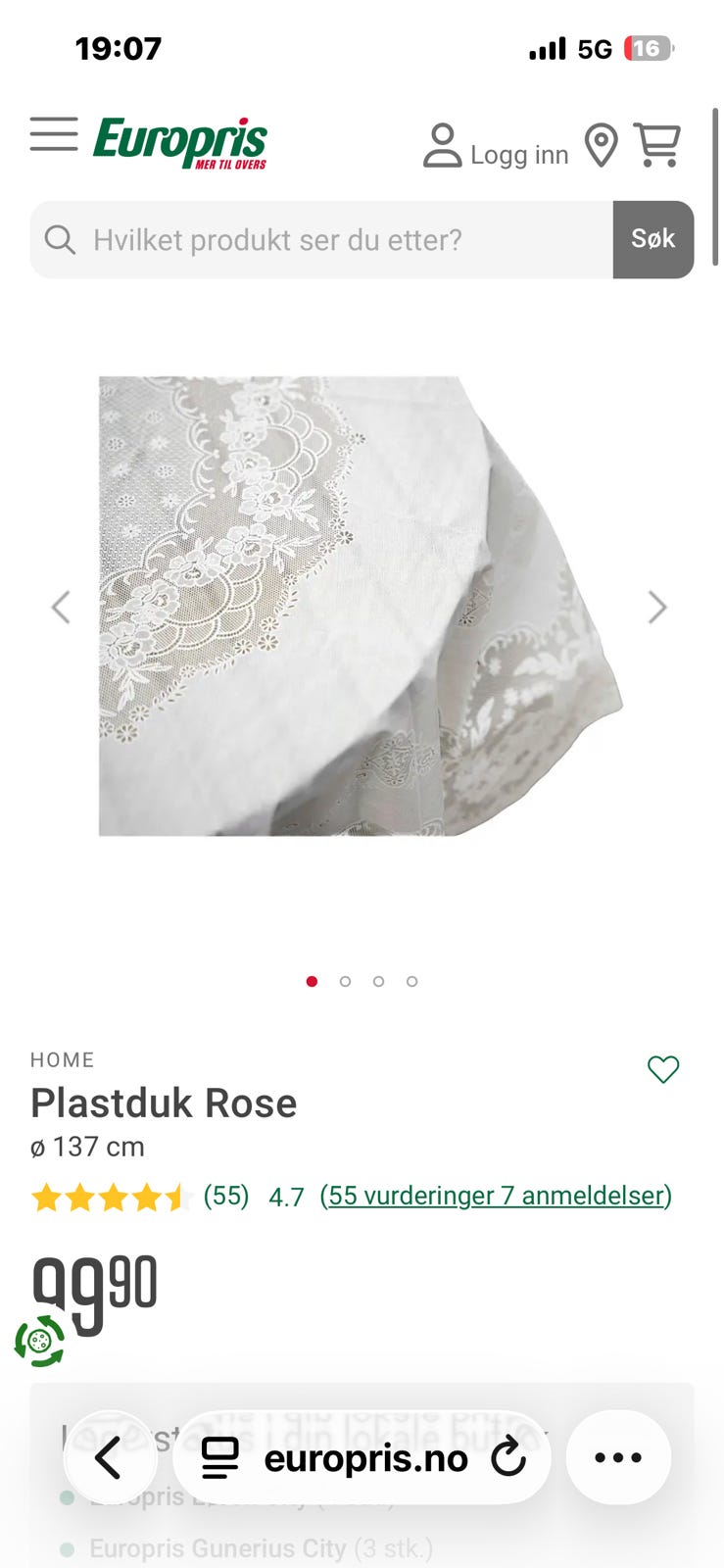Add Plastduk Rose to favorites
724x1568 pixels.
click(x=663, y=1069)
